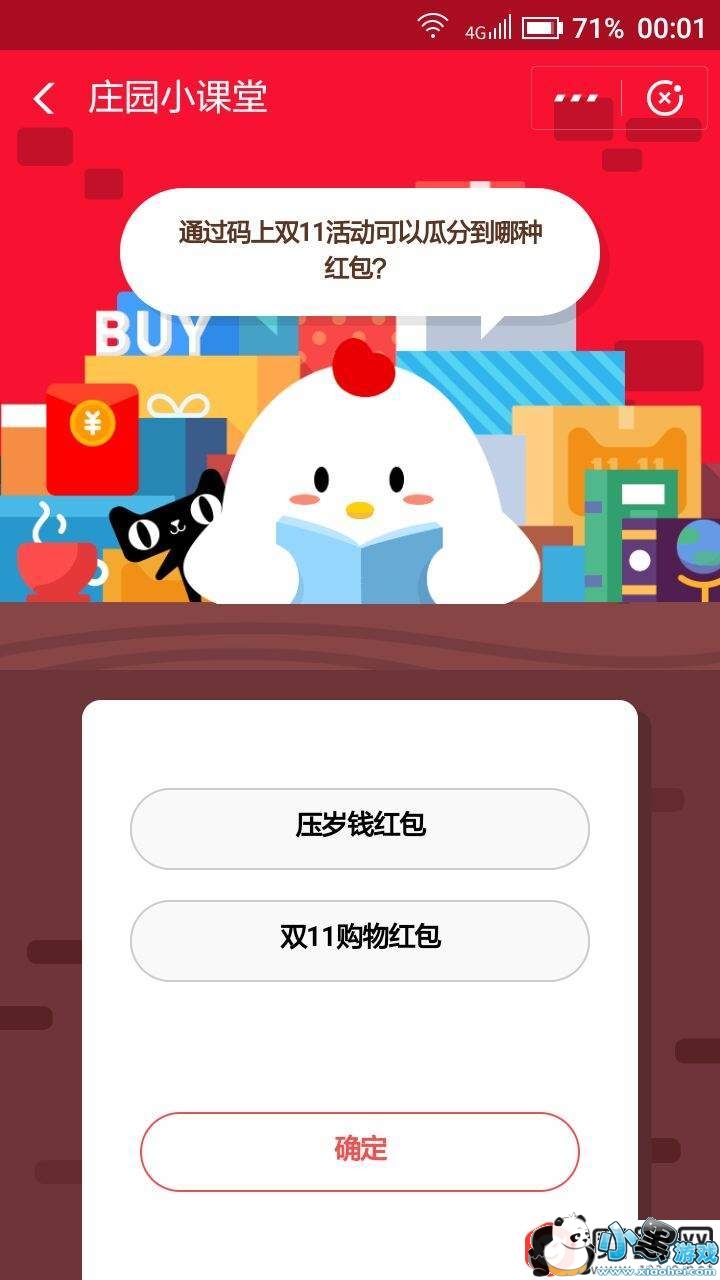Open the three-dot more menu
The image size is (720, 1280).
pyautogui.click(x=577, y=98)
